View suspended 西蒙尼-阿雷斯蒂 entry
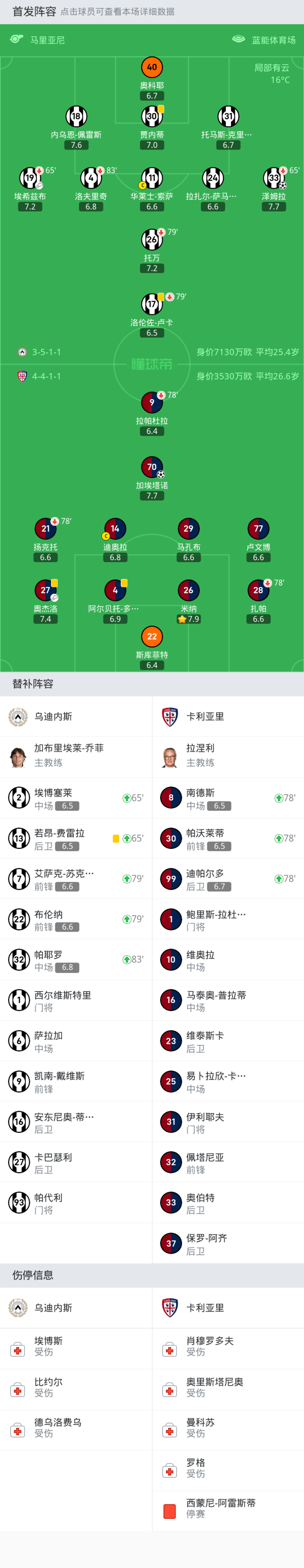 (228, 1508)
